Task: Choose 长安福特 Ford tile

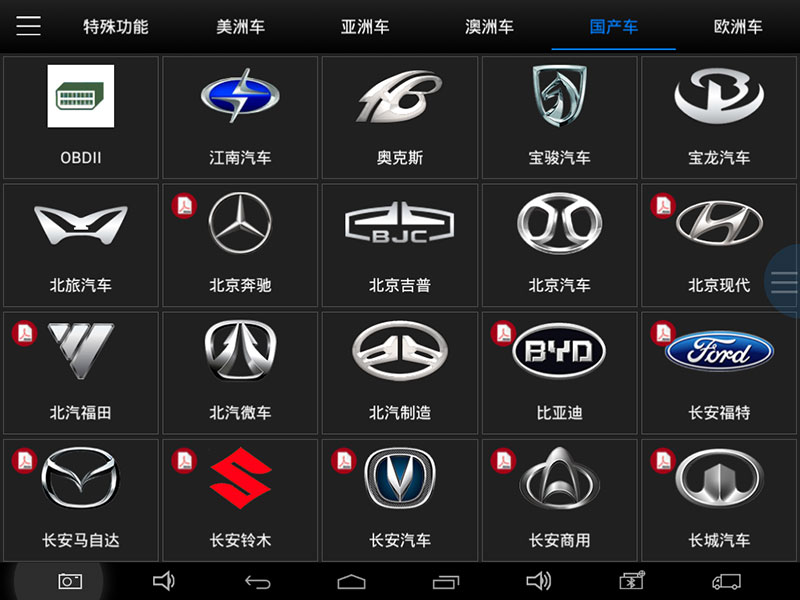Action: [x=718, y=372]
